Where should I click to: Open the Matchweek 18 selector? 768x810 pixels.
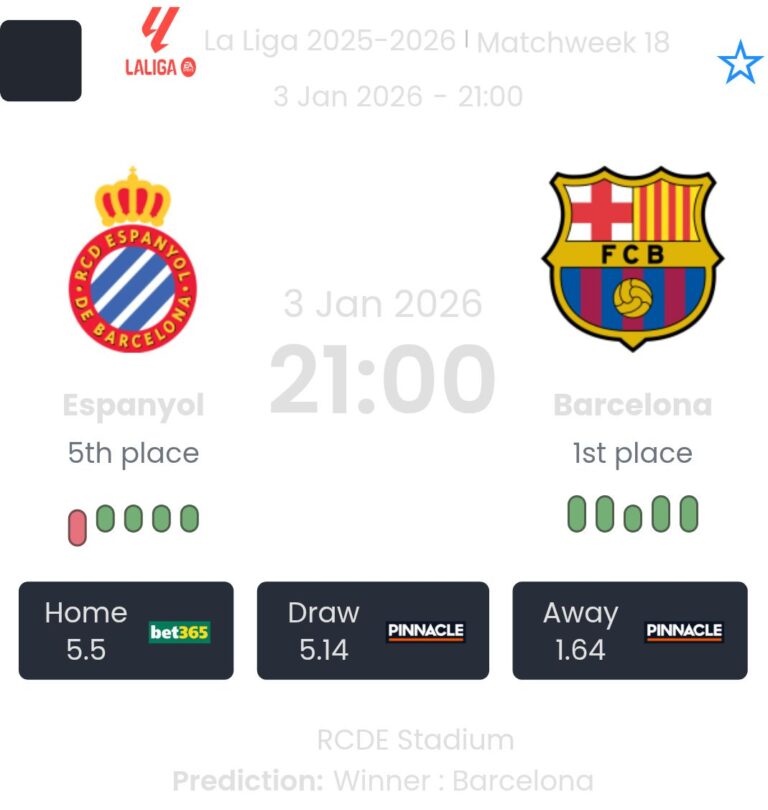coord(575,43)
